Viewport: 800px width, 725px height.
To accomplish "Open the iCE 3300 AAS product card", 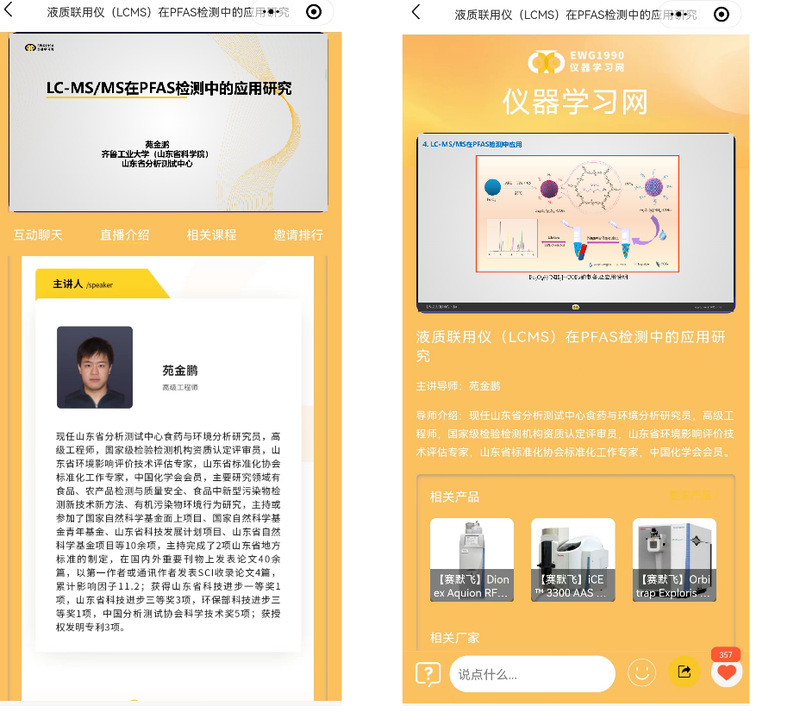I will [572, 559].
